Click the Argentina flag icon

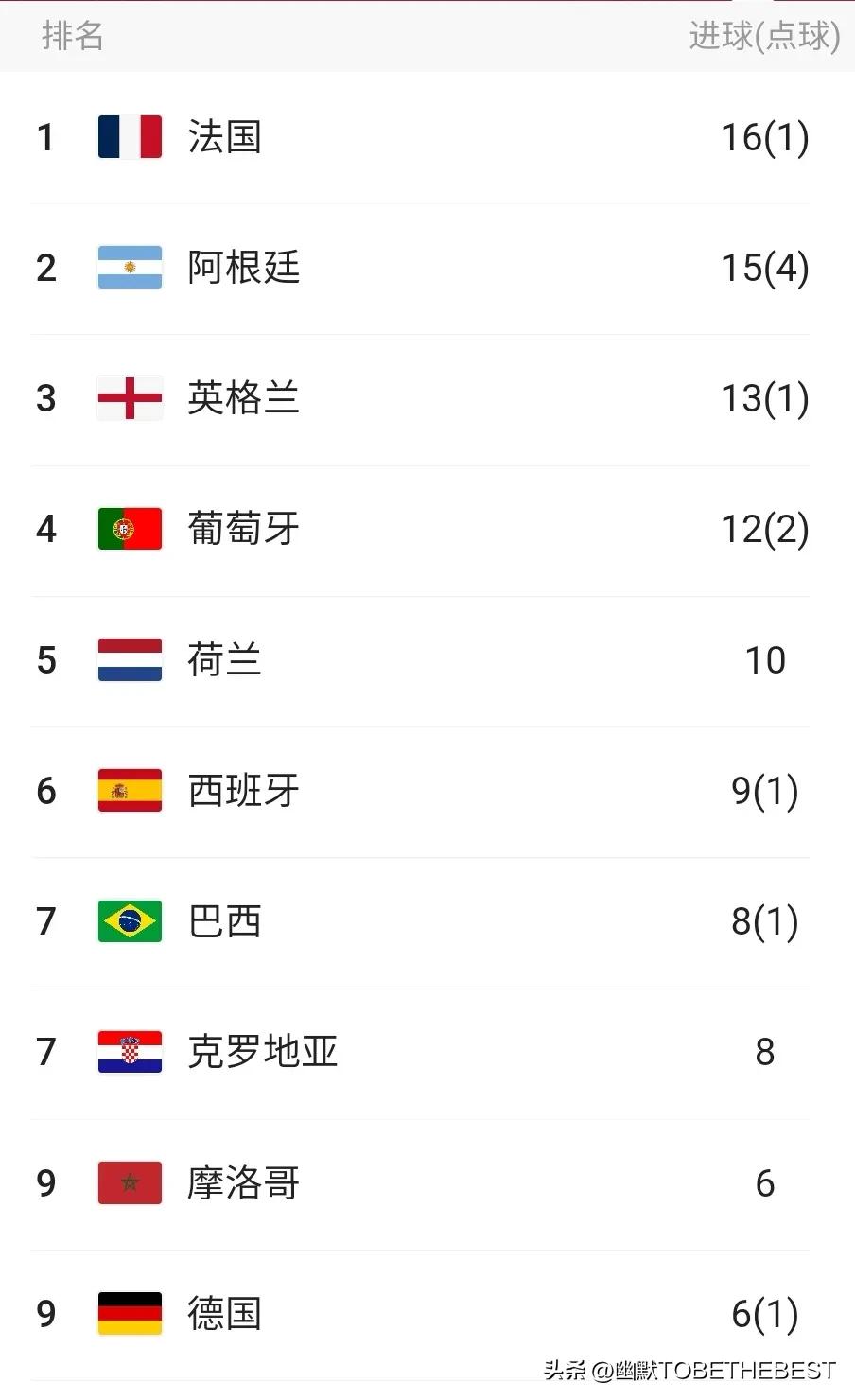pyautogui.click(x=130, y=268)
